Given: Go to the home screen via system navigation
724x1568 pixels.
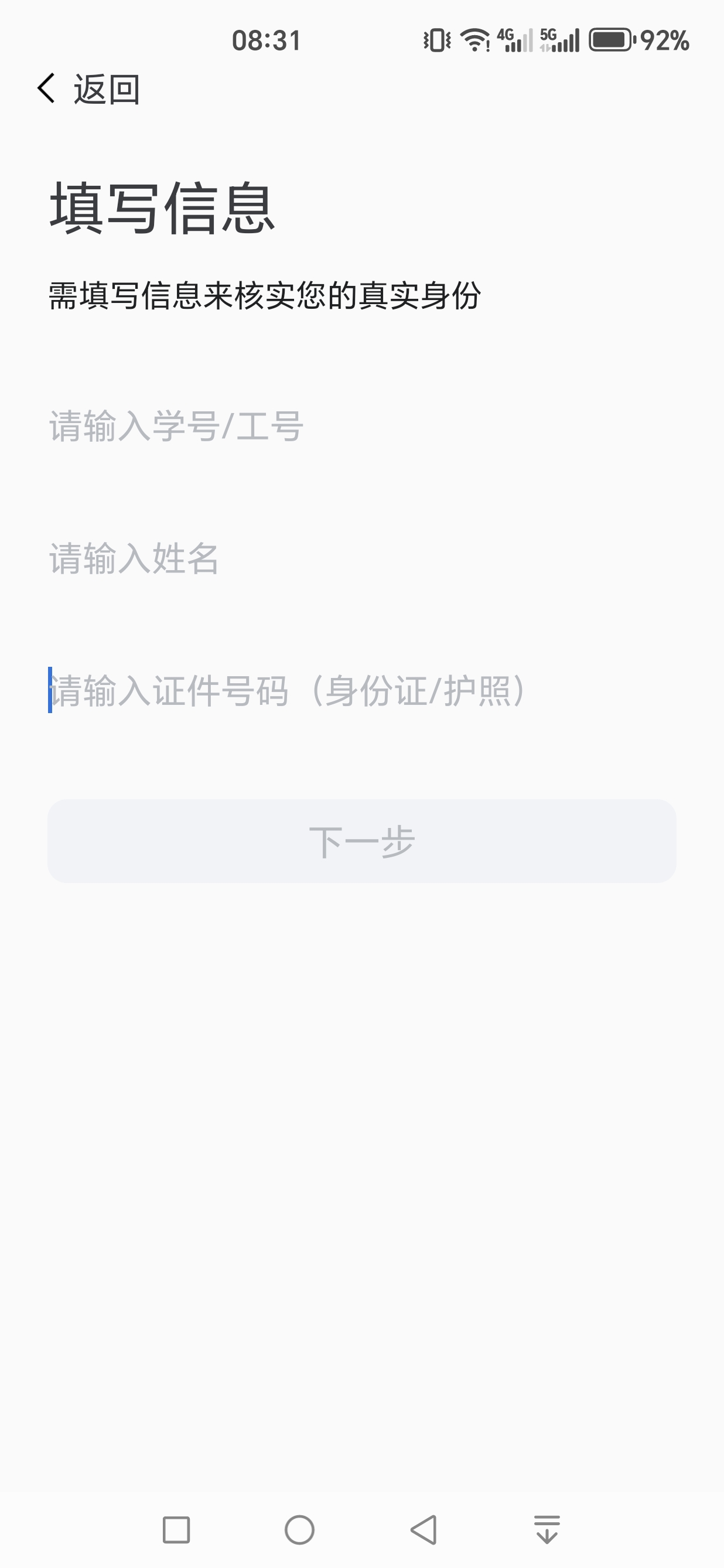Looking at the screenshot, I should 300,1530.
